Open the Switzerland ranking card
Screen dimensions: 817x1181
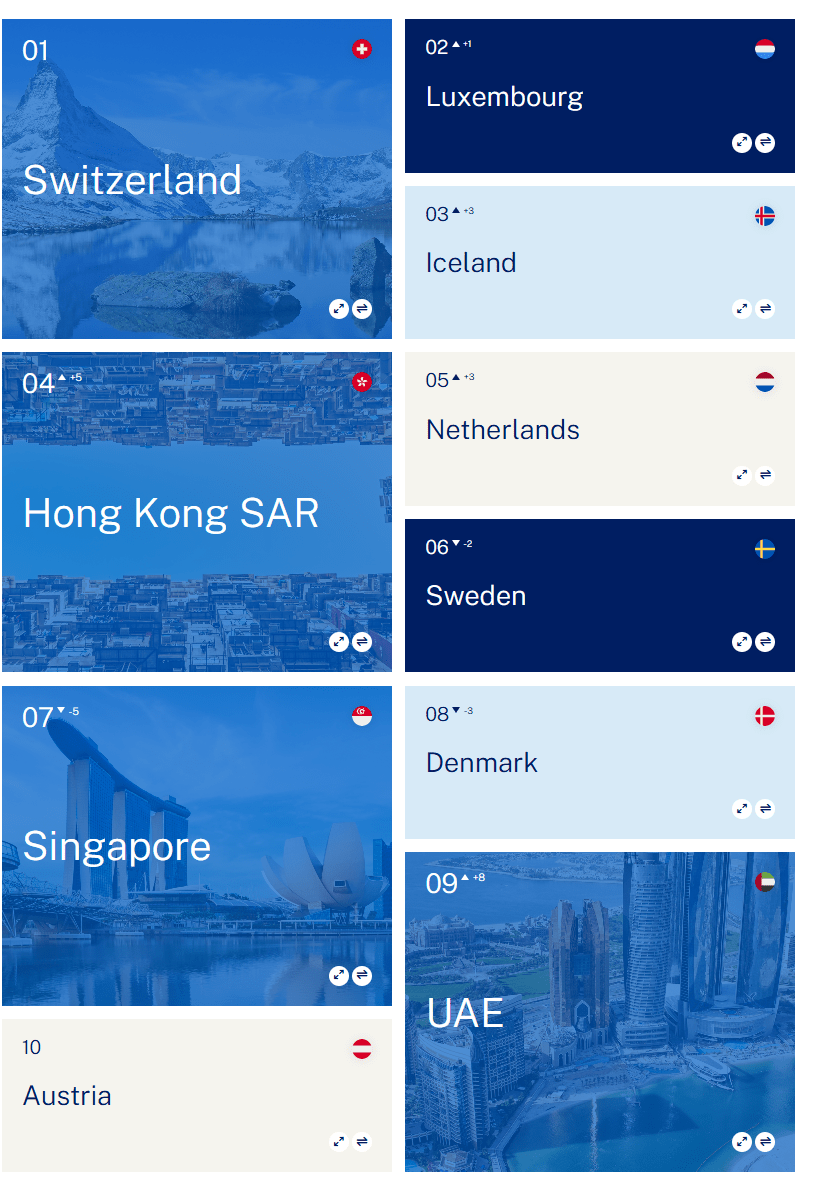click(132, 180)
